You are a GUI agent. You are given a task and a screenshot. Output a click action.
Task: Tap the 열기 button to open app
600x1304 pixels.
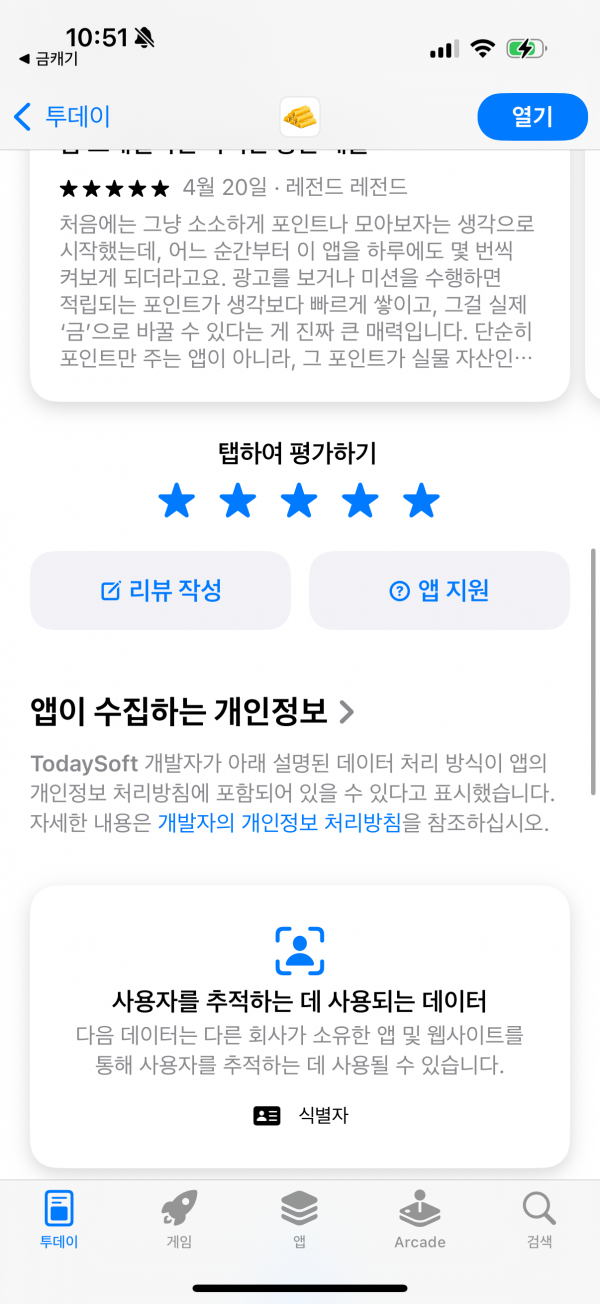point(532,117)
